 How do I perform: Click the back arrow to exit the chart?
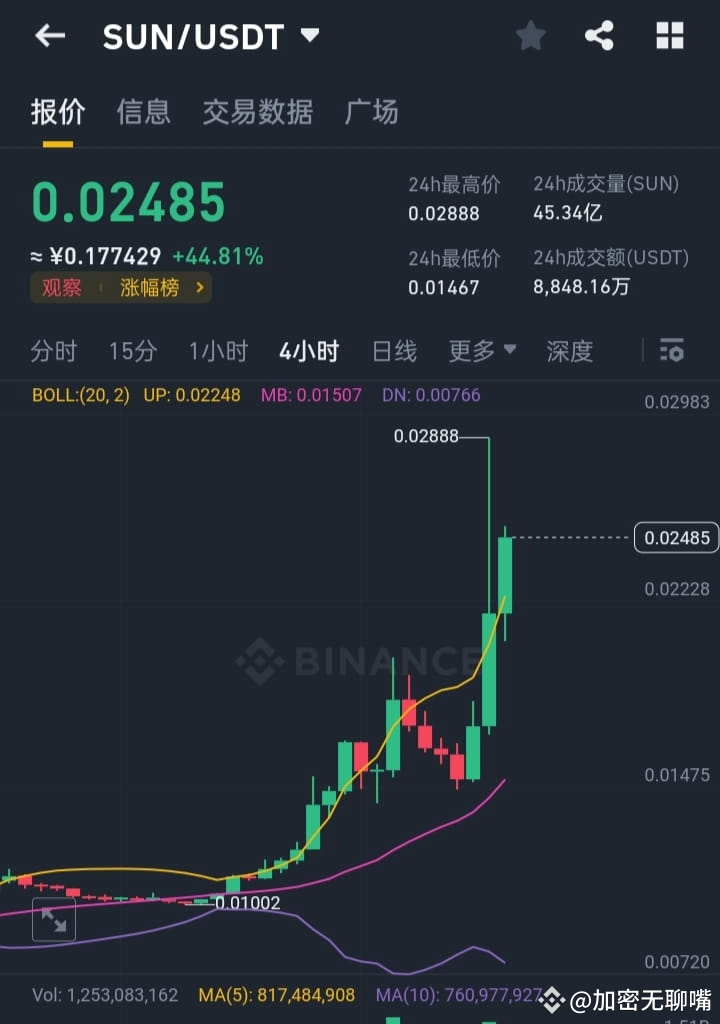tap(50, 36)
